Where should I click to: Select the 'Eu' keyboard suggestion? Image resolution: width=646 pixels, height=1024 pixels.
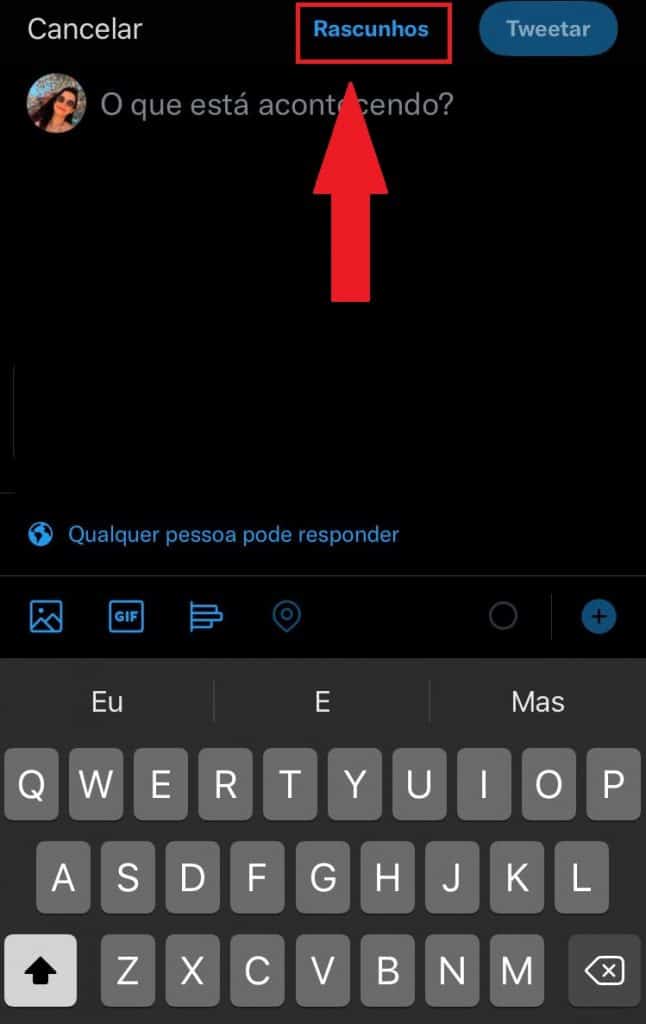(107, 702)
